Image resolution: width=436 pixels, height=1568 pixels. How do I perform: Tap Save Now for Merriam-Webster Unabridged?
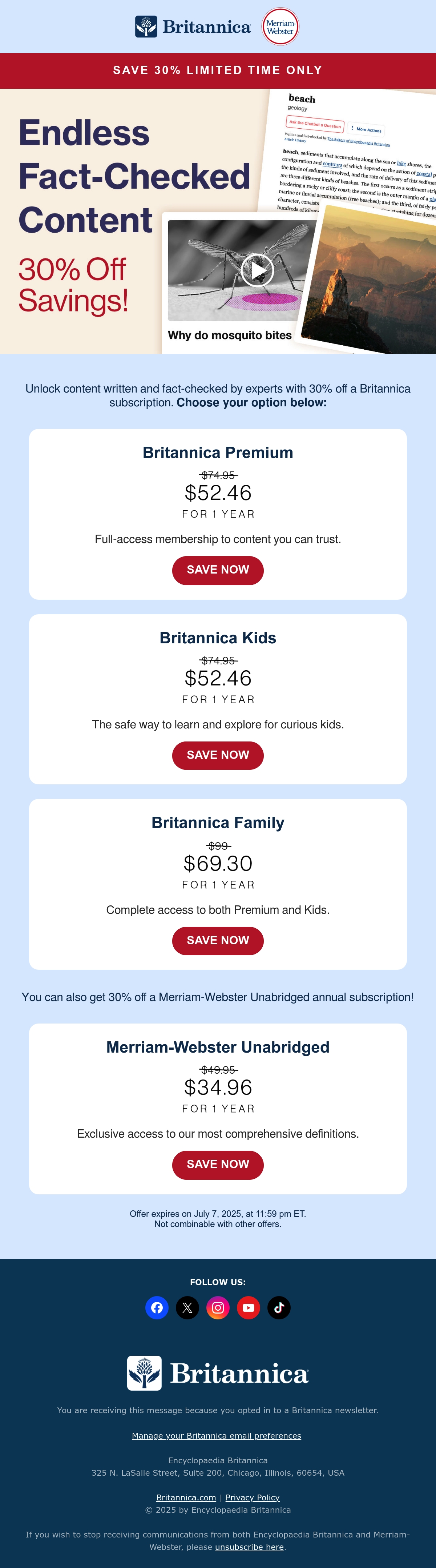218,1165
